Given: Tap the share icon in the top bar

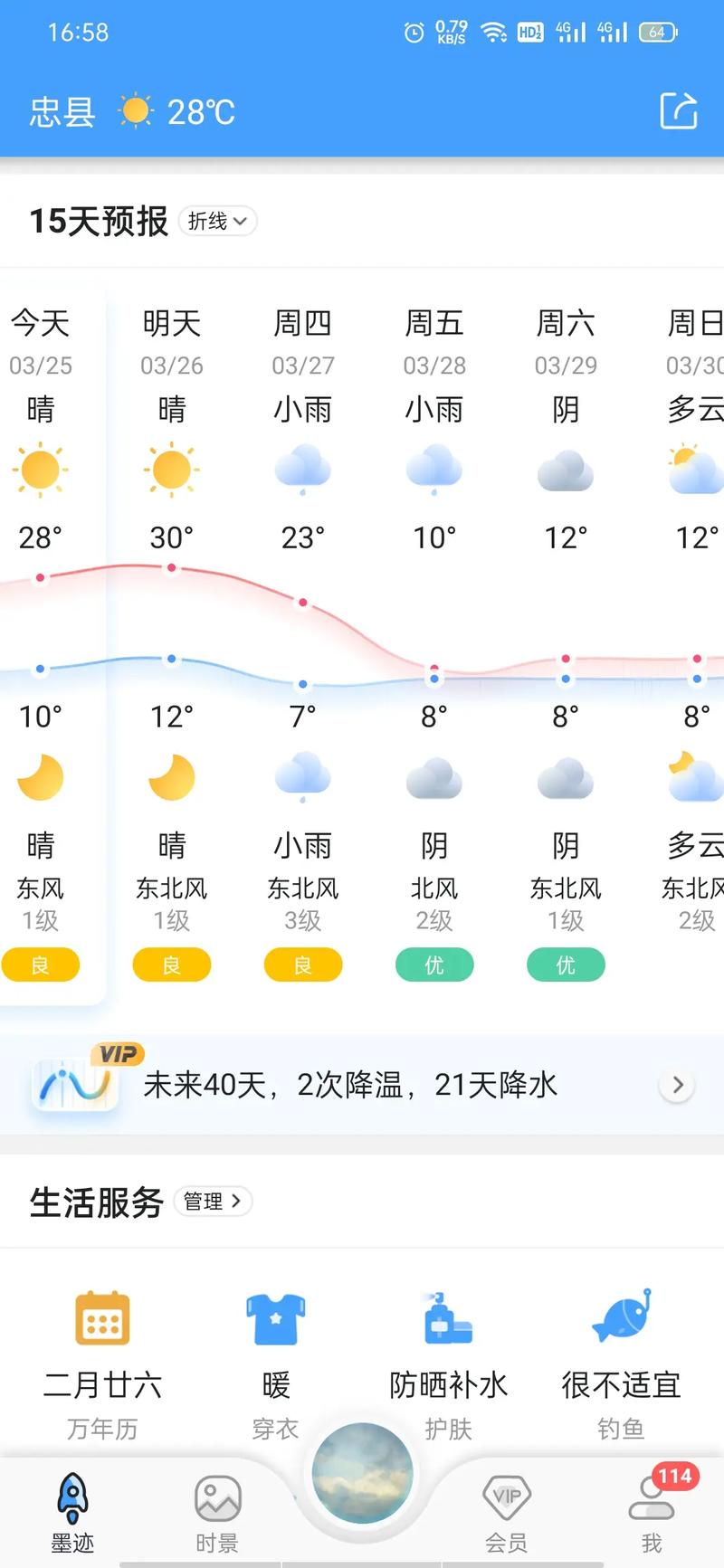Looking at the screenshot, I should [677, 111].
